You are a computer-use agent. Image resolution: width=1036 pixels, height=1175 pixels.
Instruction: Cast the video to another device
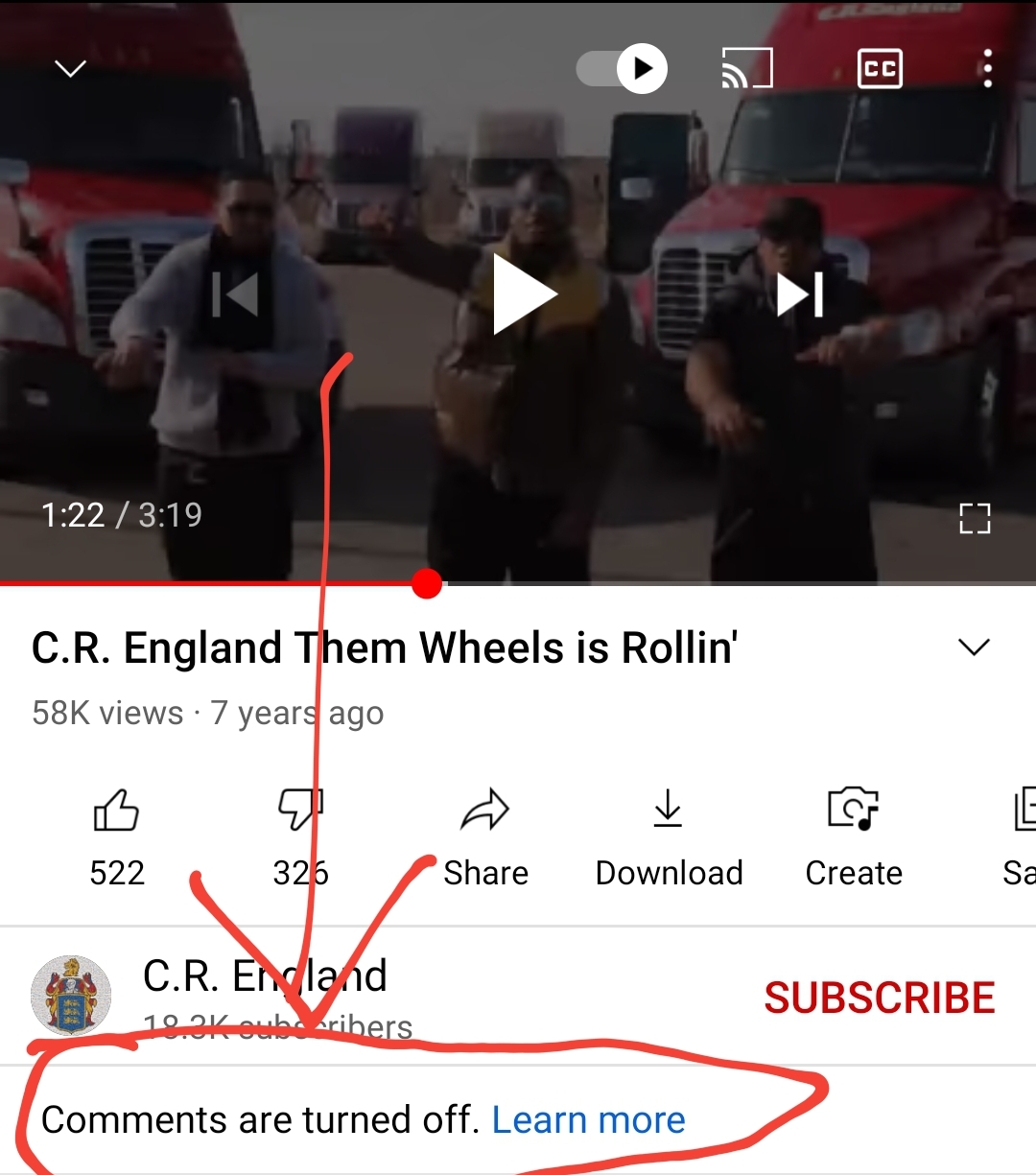click(747, 69)
